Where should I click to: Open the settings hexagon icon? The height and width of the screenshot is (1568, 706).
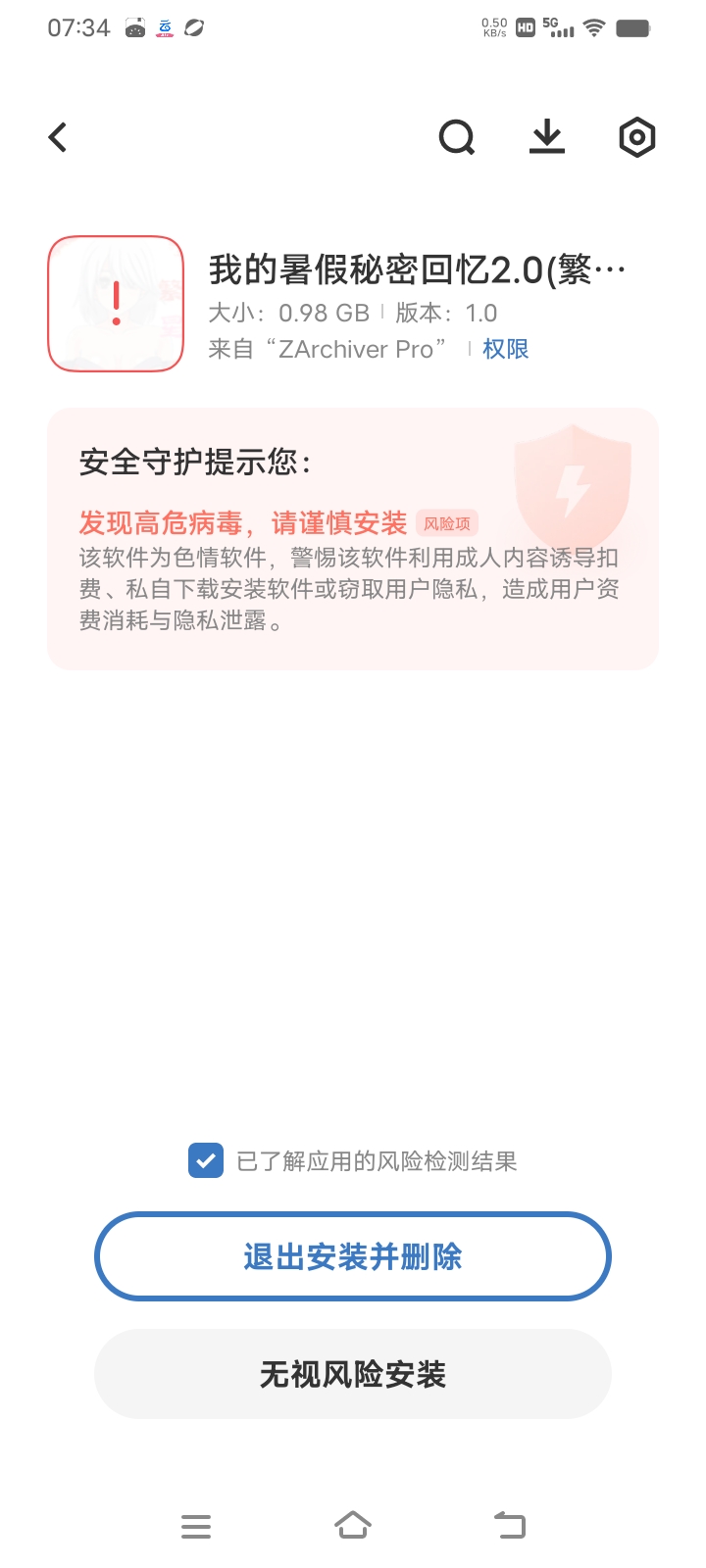pos(636,137)
